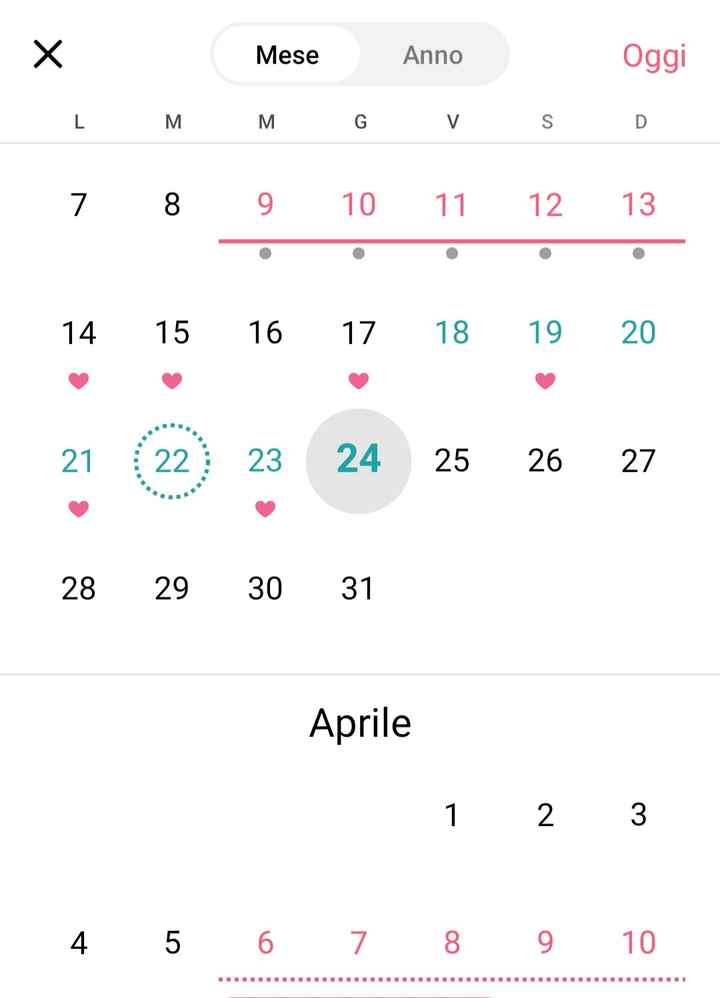Image resolution: width=720 pixels, height=998 pixels.
Task: Select the highlighted day 24
Action: tap(358, 460)
